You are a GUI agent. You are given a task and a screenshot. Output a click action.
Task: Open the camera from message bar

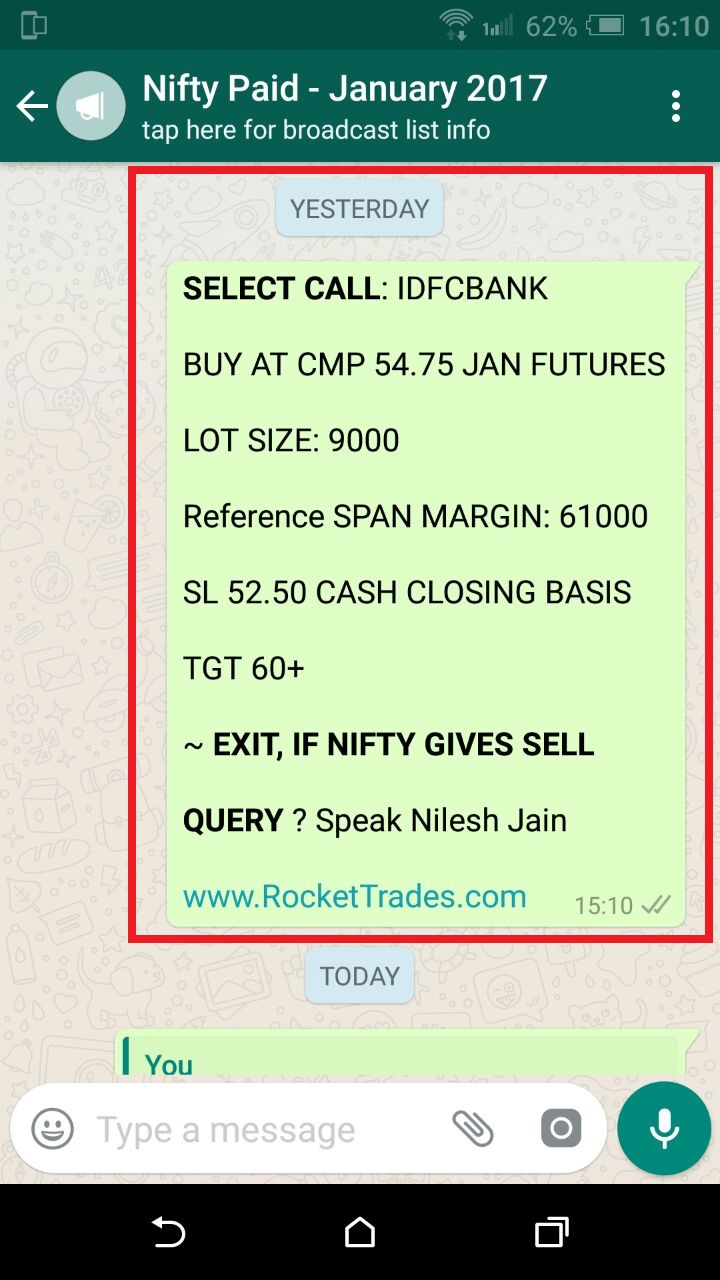click(561, 1129)
